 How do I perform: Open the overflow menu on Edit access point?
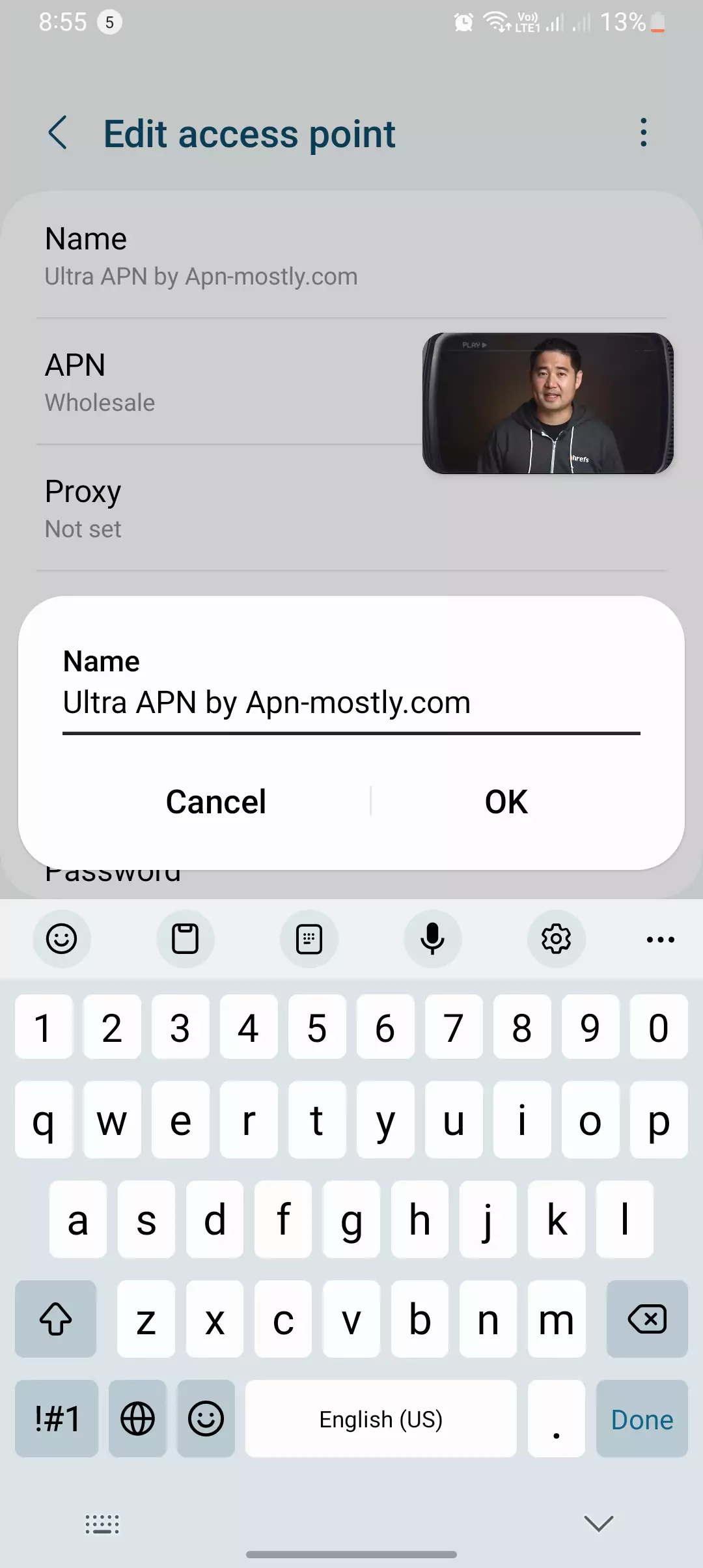tap(643, 133)
